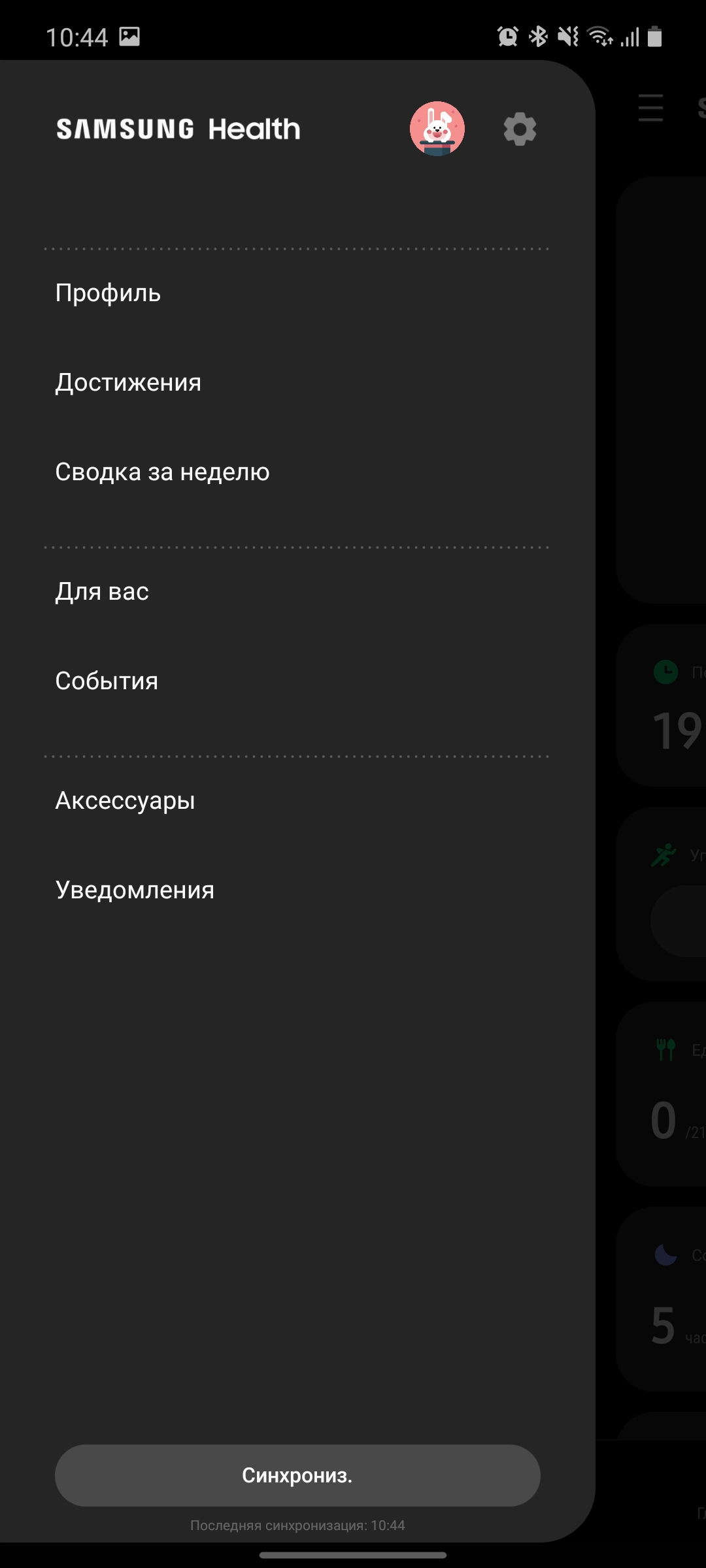Tap the rabbit profile avatar
The image size is (706, 1568).
[437, 129]
